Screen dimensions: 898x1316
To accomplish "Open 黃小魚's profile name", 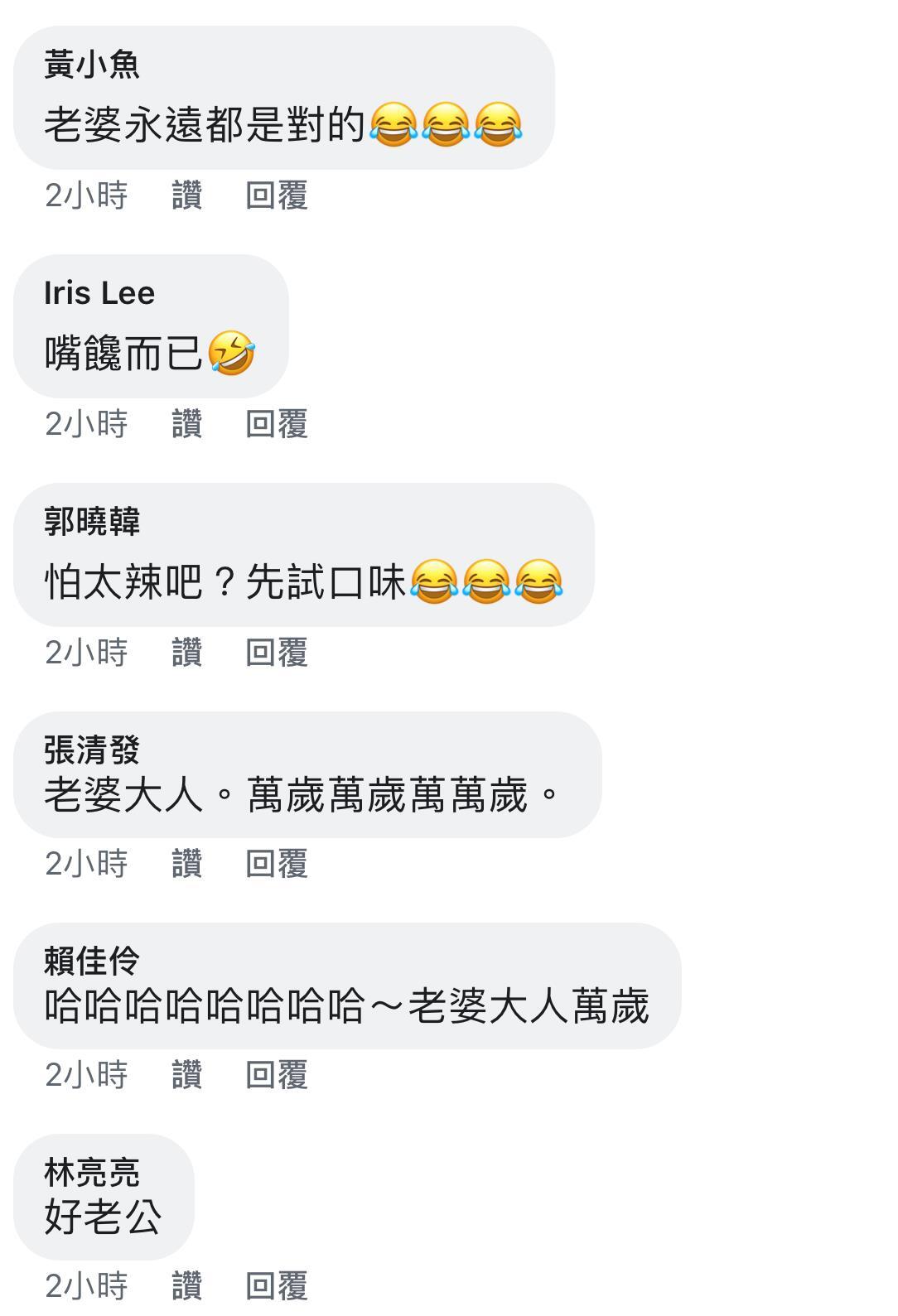I will [x=92, y=65].
